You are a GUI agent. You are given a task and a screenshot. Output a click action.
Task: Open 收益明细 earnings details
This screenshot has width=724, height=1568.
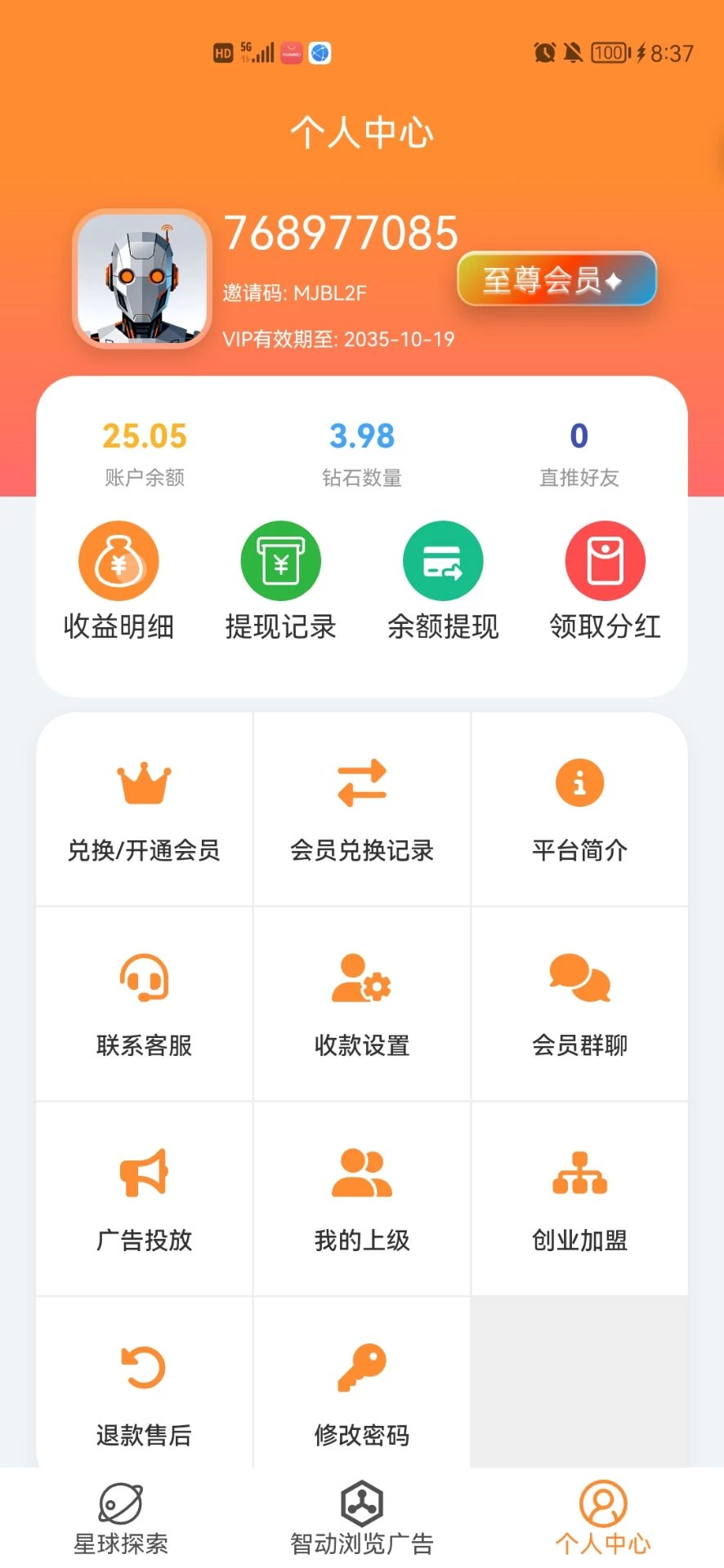coord(118,580)
